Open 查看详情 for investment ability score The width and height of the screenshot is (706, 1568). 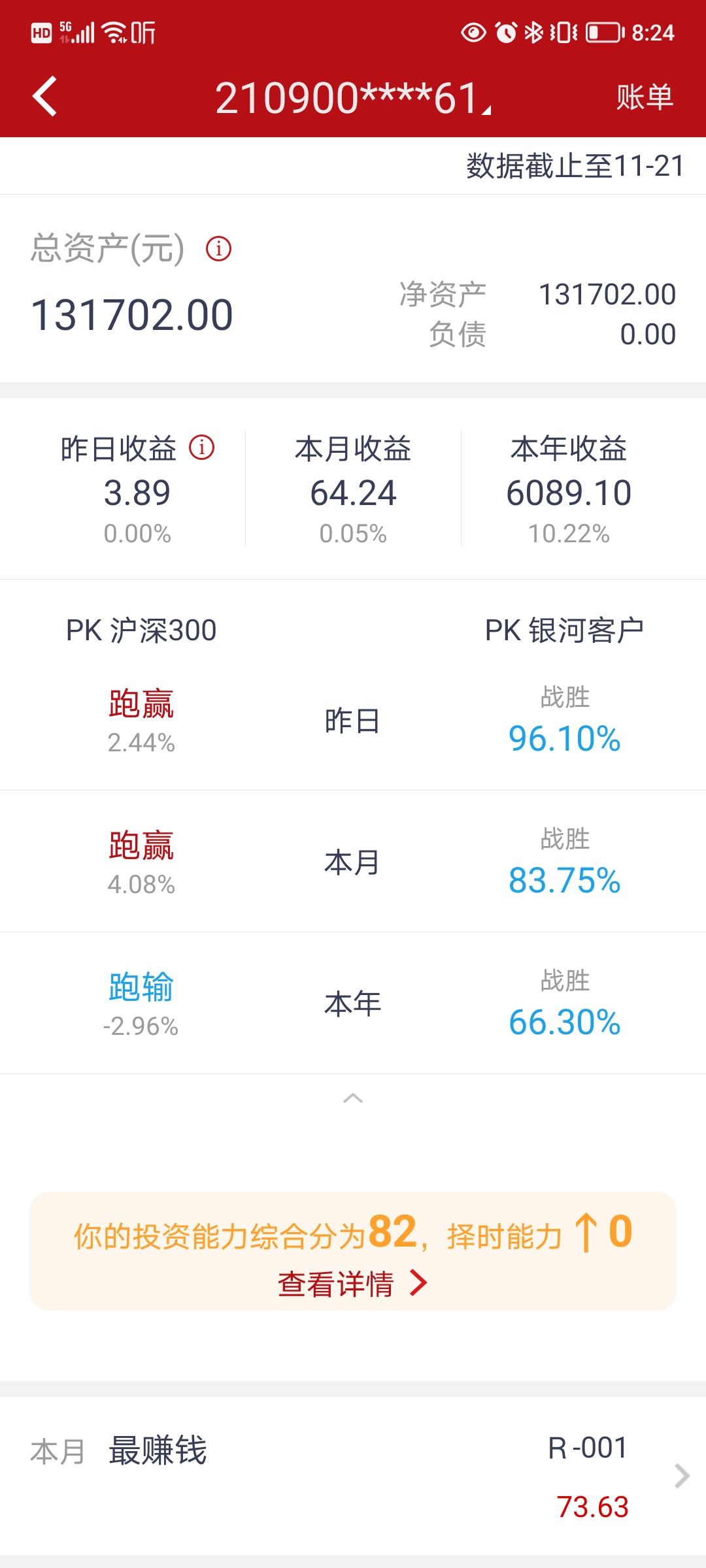tap(353, 1283)
